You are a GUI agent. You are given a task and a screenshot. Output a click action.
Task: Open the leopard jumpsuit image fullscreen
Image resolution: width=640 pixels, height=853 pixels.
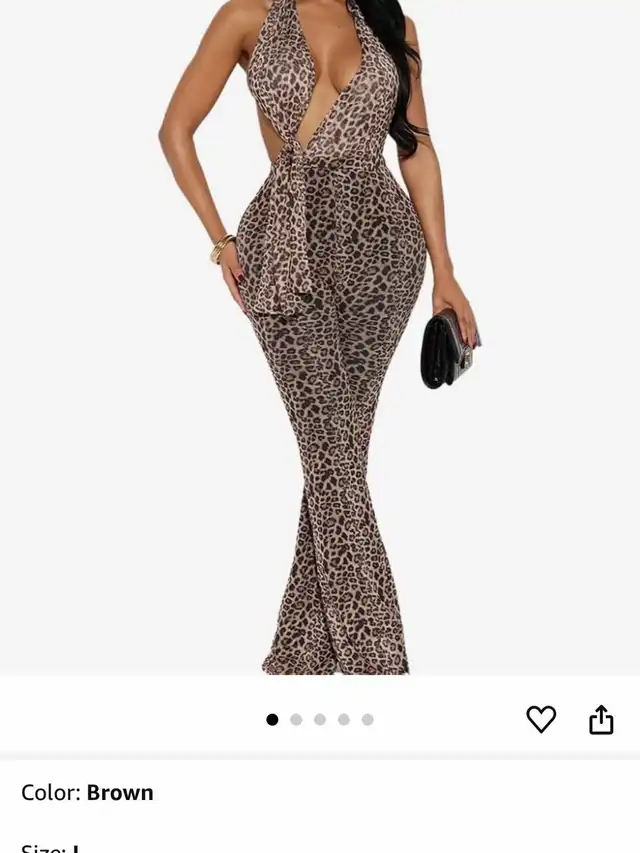click(320, 340)
